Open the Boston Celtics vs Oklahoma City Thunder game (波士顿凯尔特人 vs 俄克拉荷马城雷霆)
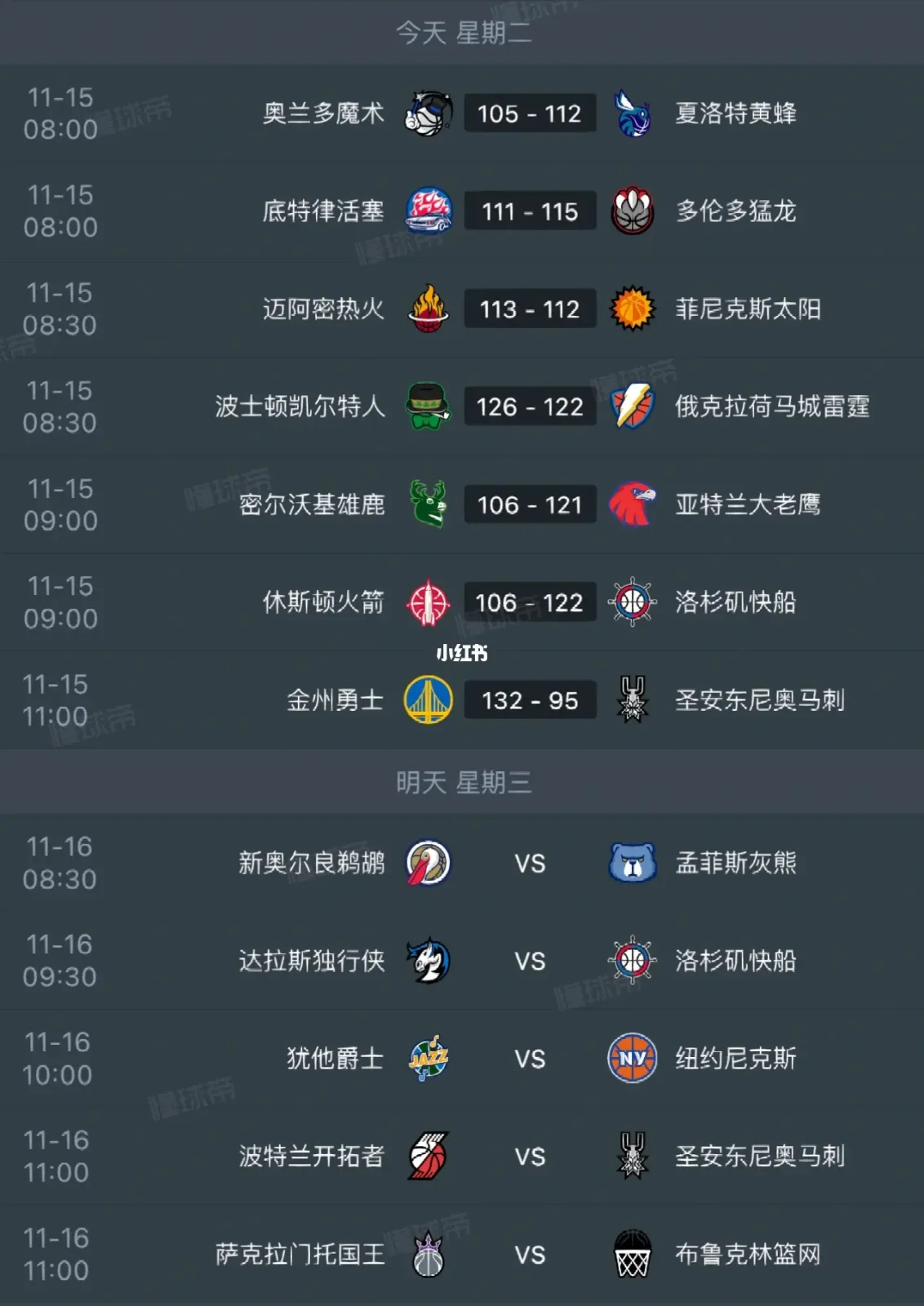Screen dimensions: 924x1306 pyautogui.click(x=529, y=406)
